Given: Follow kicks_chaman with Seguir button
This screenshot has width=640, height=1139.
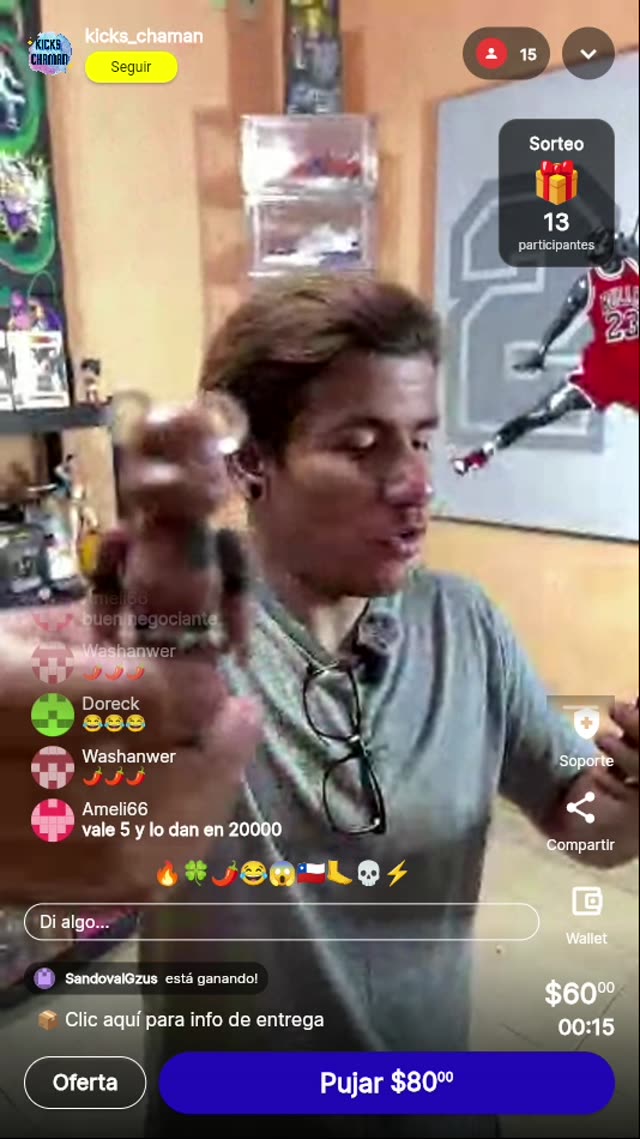Looking at the screenshot, I should 131,67.
